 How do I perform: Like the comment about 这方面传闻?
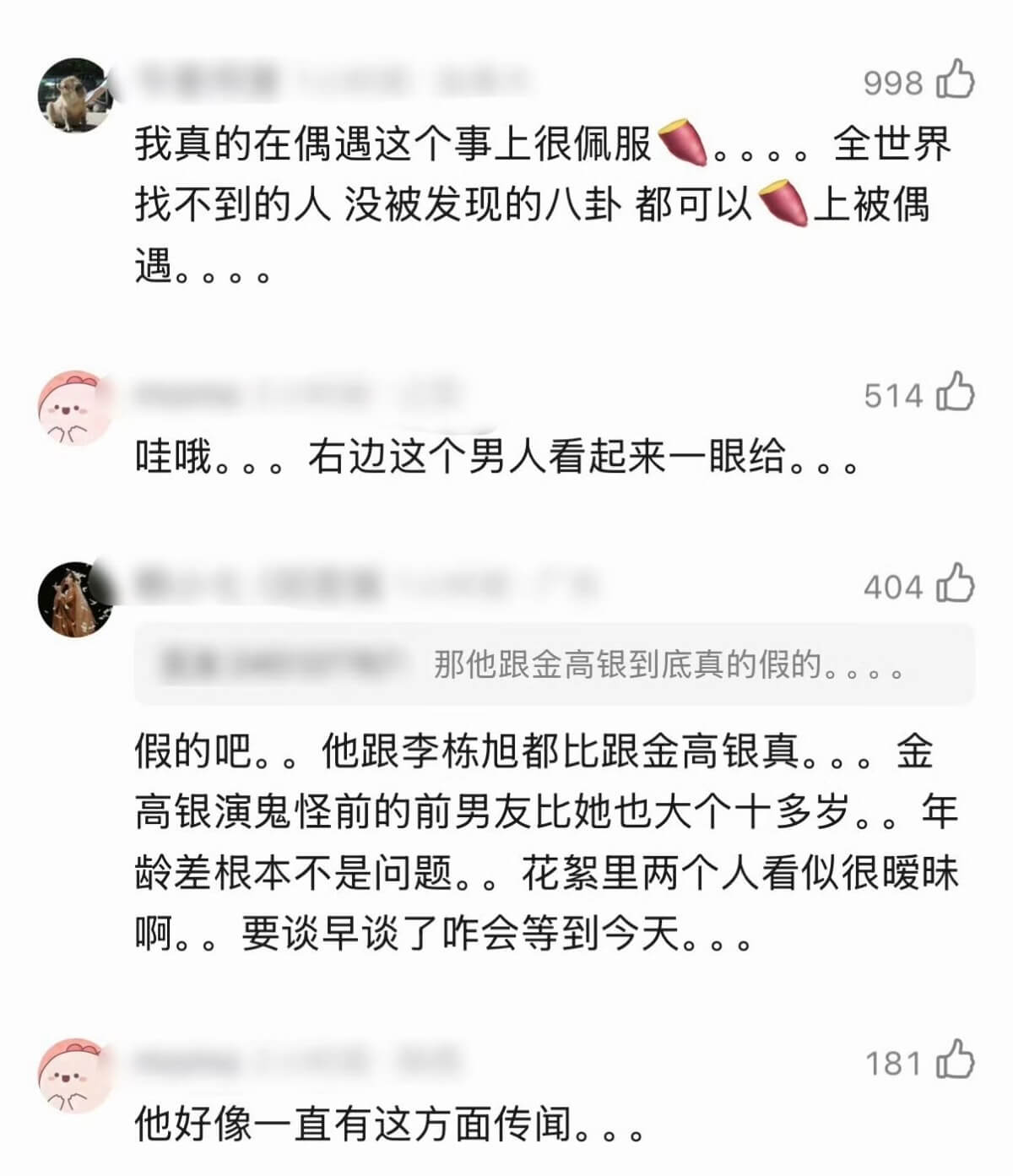coord(956,1060)
